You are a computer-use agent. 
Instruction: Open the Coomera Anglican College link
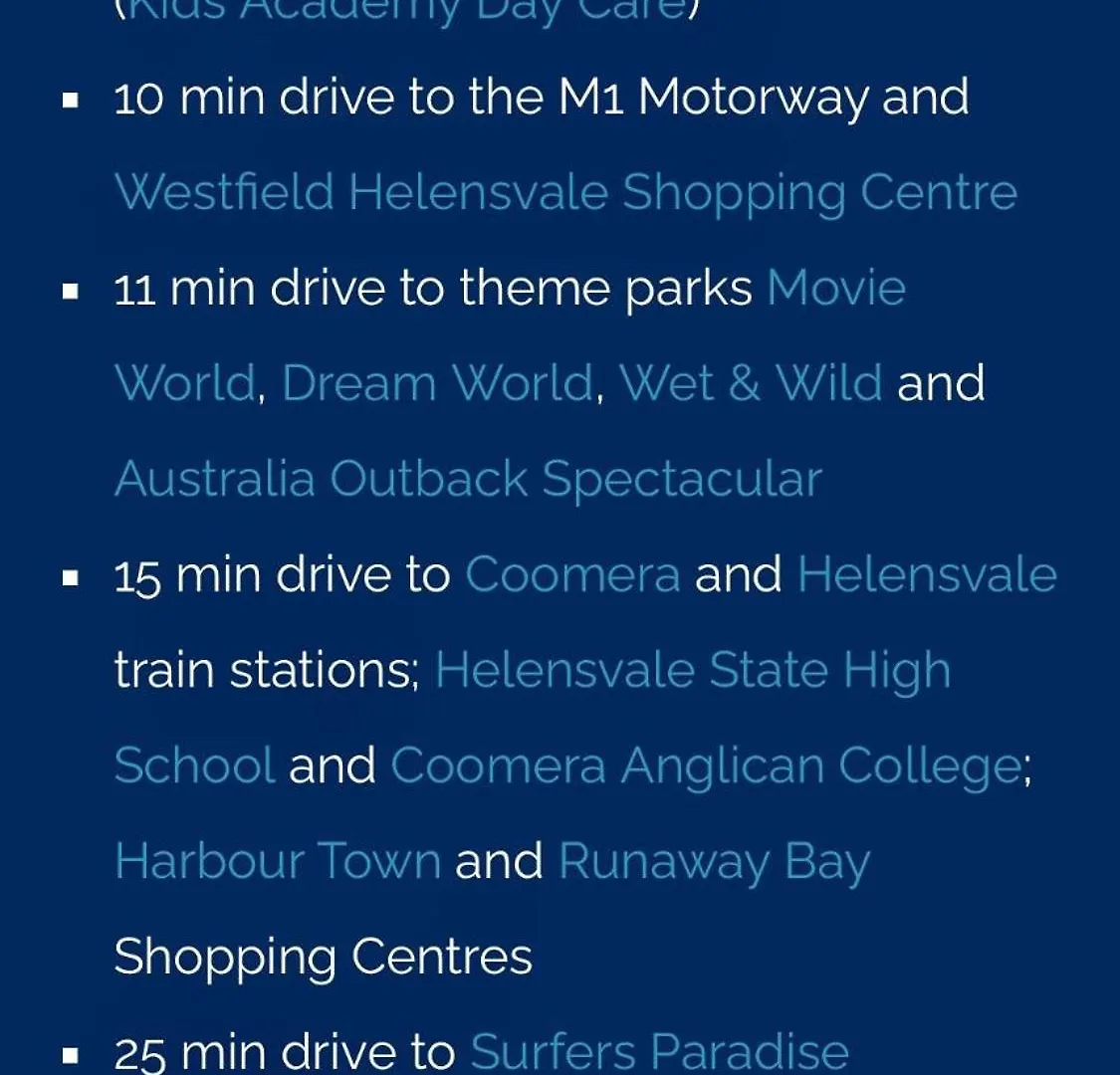tap(705, 766)
